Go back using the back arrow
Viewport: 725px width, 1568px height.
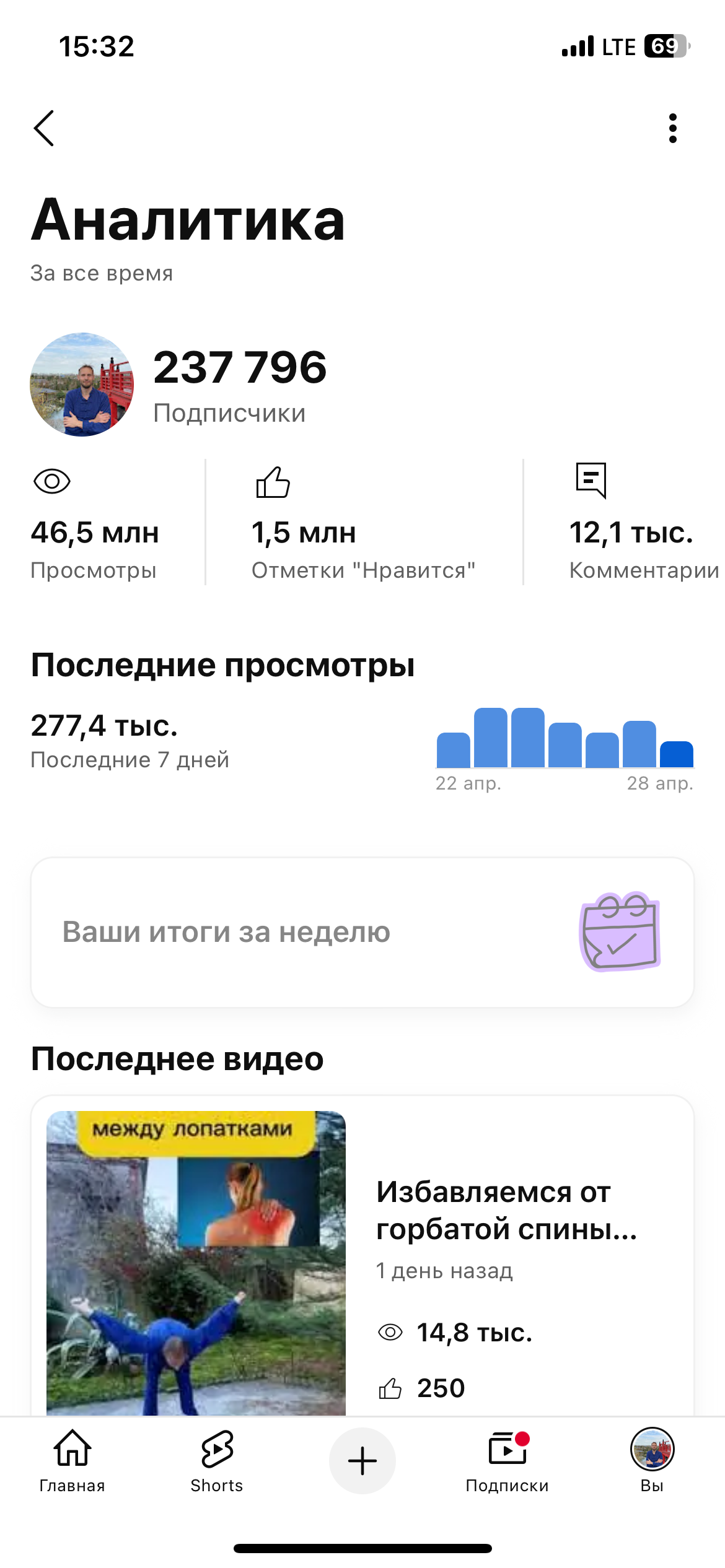[43, 129]
